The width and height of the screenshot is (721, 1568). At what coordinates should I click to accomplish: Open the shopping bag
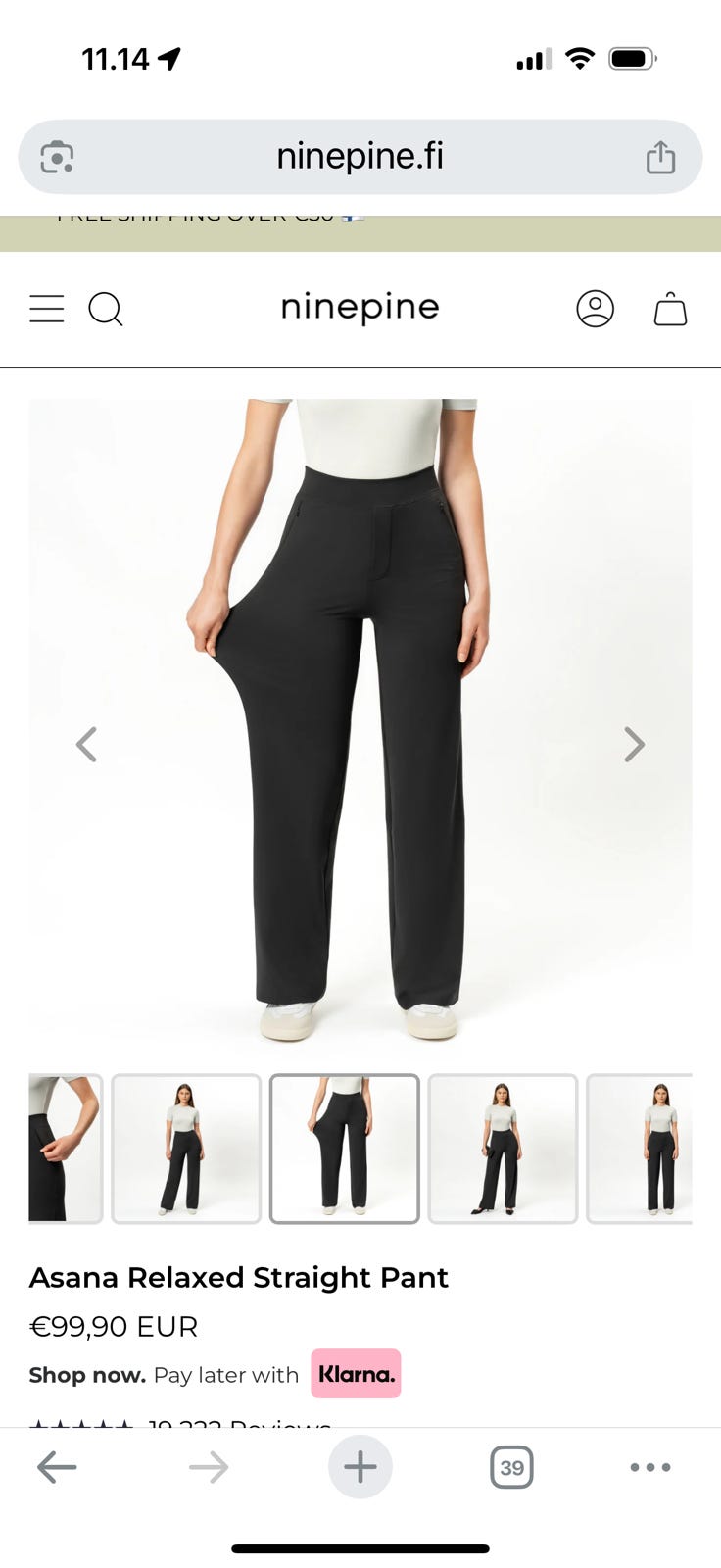click(670, 309)
